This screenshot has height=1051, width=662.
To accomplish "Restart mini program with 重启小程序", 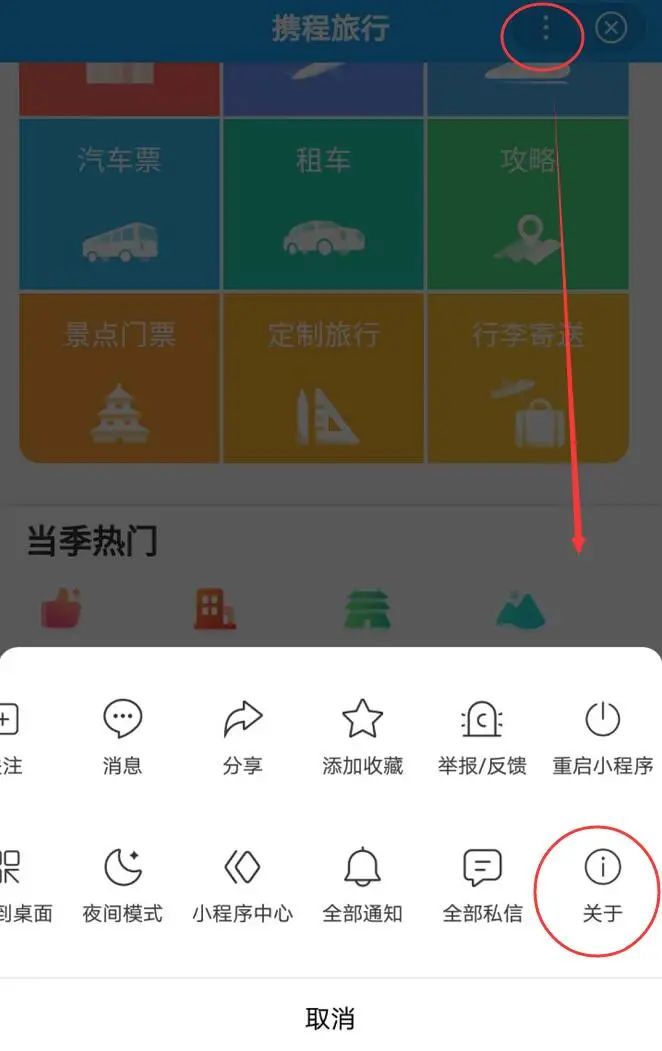I will tap(602, 738).
